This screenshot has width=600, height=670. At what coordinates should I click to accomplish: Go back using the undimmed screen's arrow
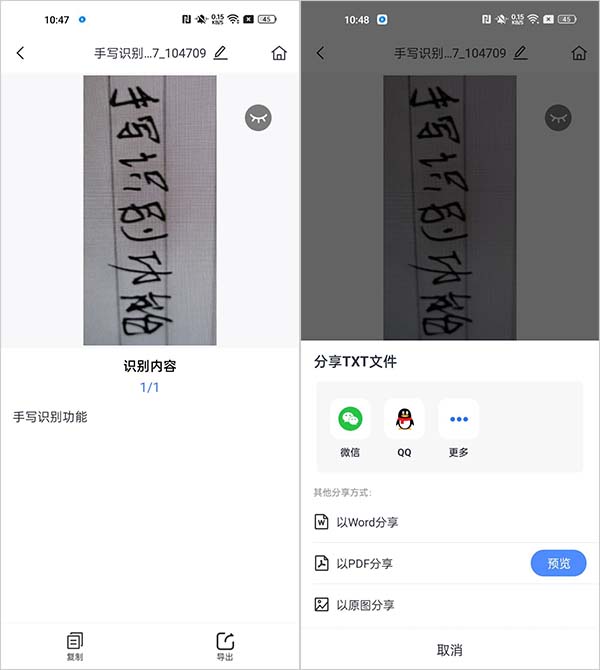click(21, 53)
